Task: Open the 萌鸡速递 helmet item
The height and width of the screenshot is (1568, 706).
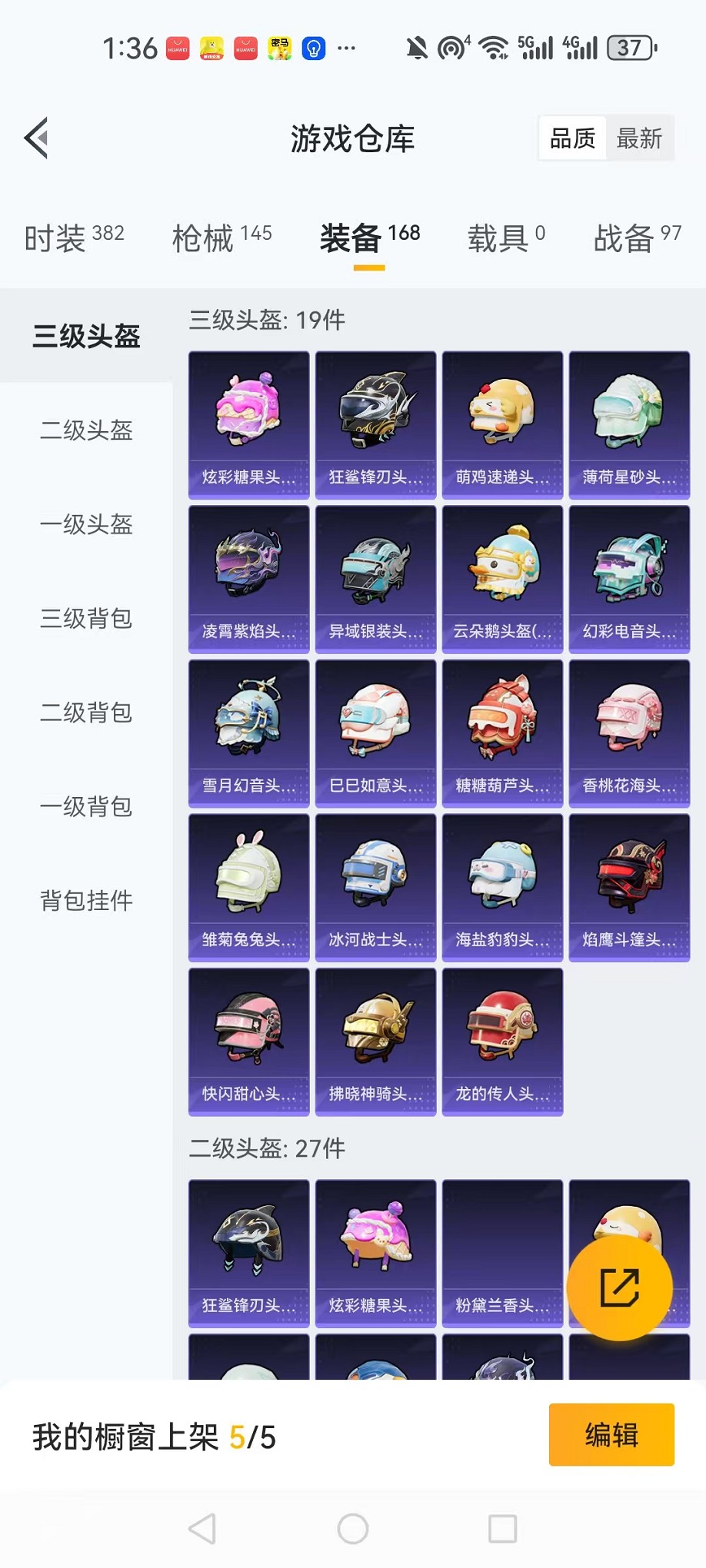Action: click(x=502, y=425)
